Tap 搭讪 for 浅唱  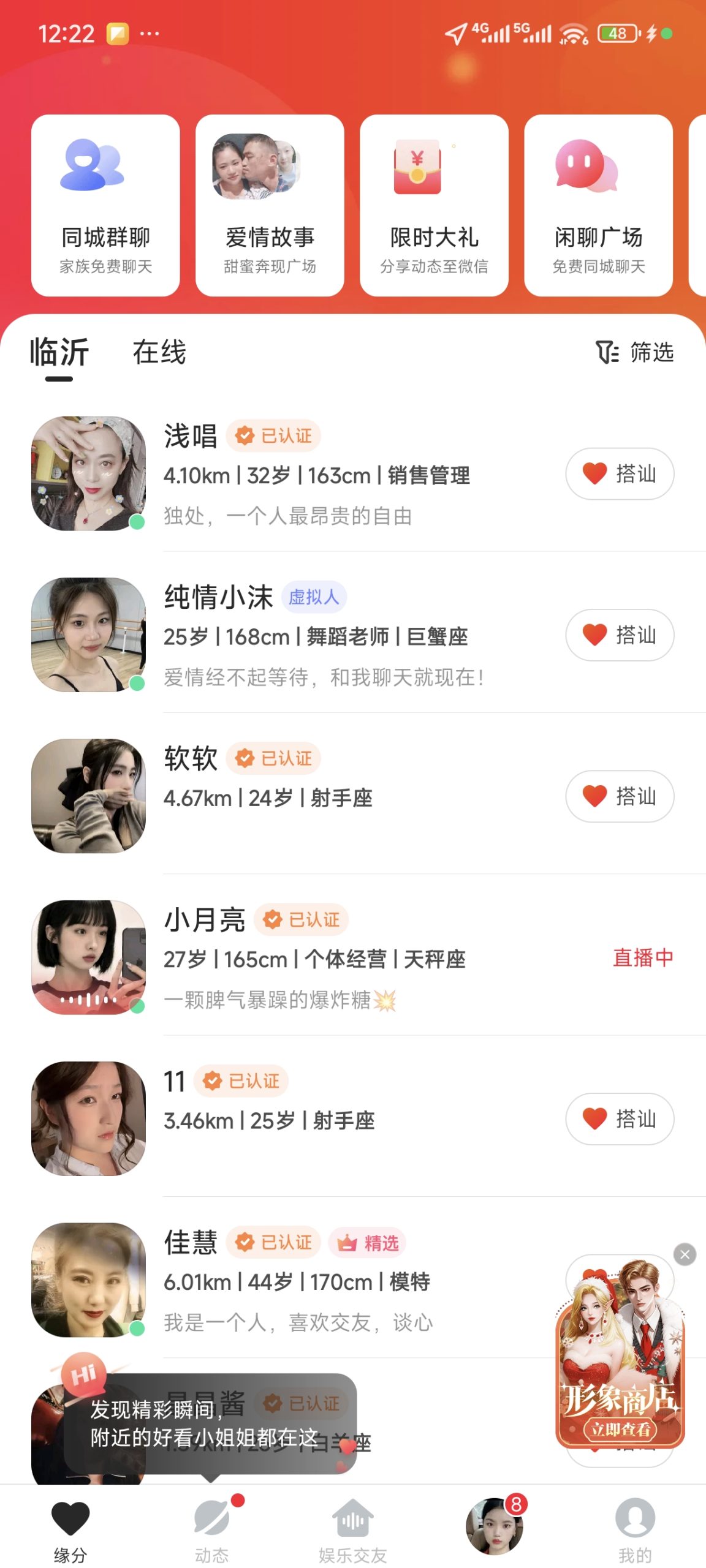tap(620, 473)
